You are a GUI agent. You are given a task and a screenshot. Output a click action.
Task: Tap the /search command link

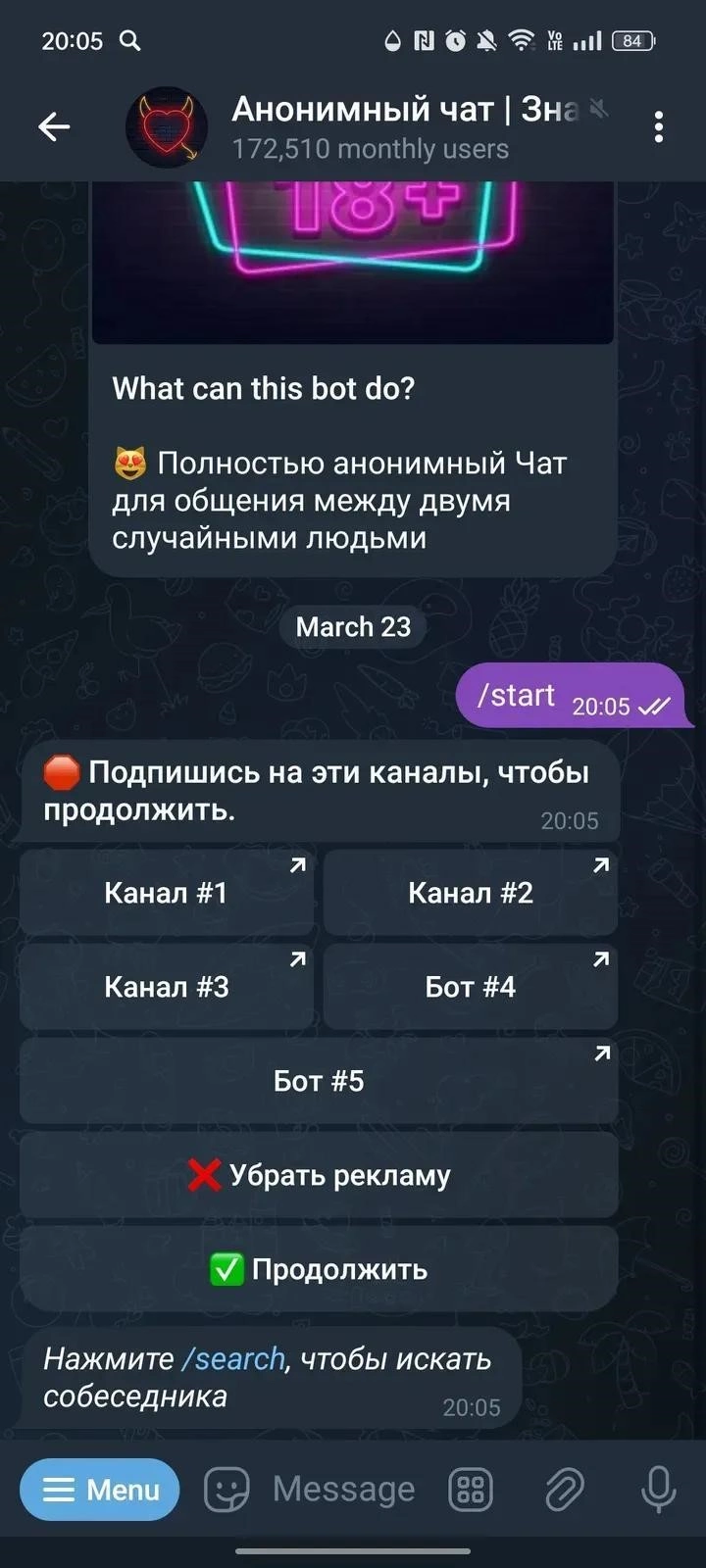tap(233, 1359)
